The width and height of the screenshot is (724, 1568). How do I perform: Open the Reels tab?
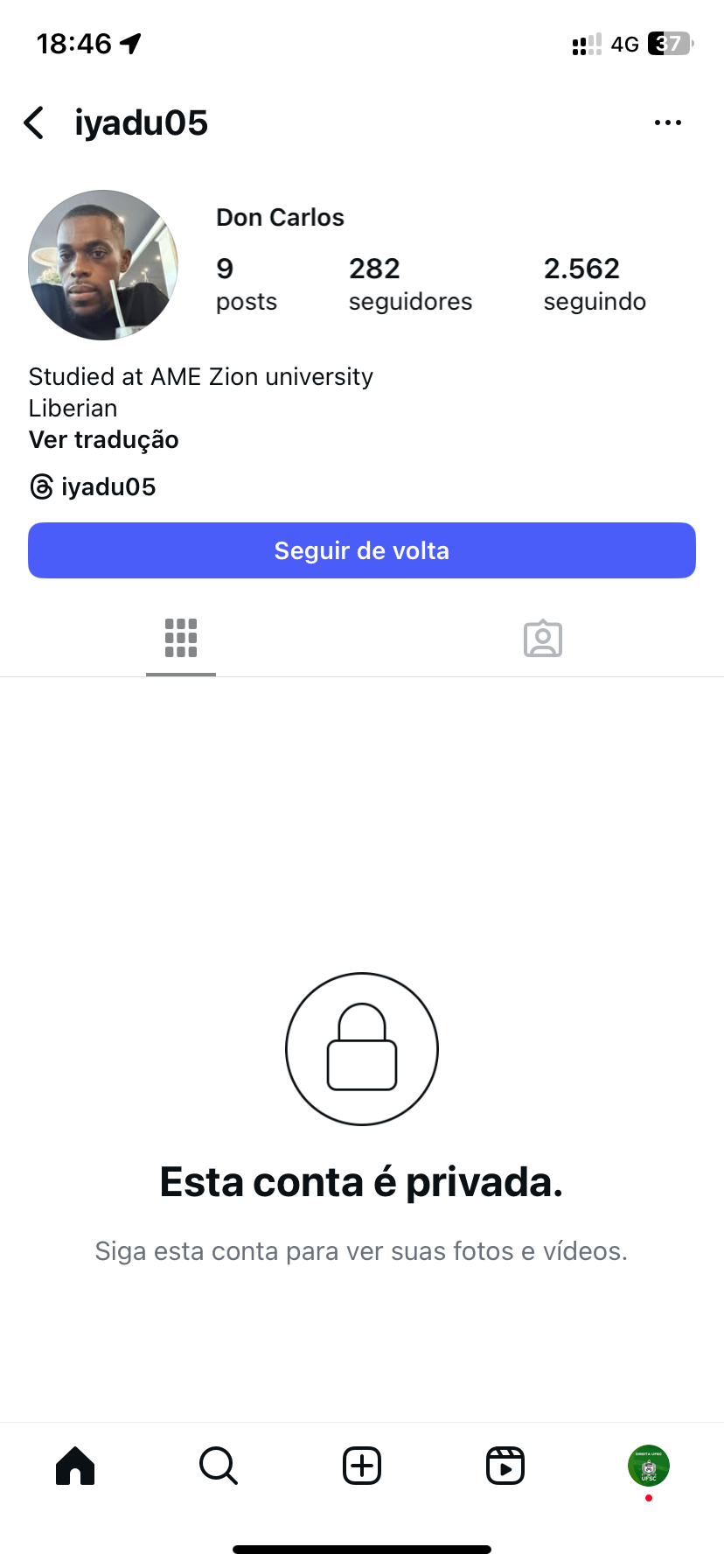505,1466
